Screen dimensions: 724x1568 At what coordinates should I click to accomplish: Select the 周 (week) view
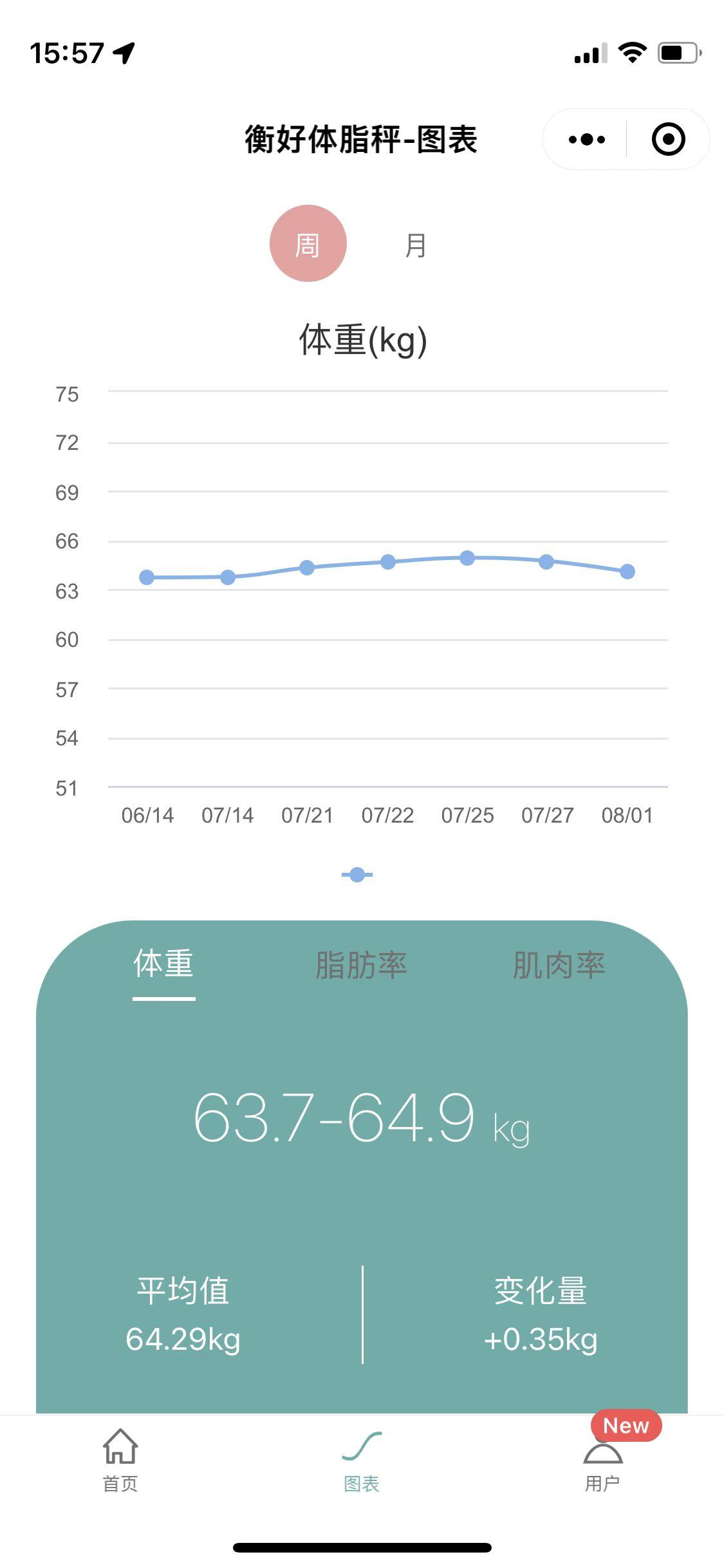click(x=308, y=244)
